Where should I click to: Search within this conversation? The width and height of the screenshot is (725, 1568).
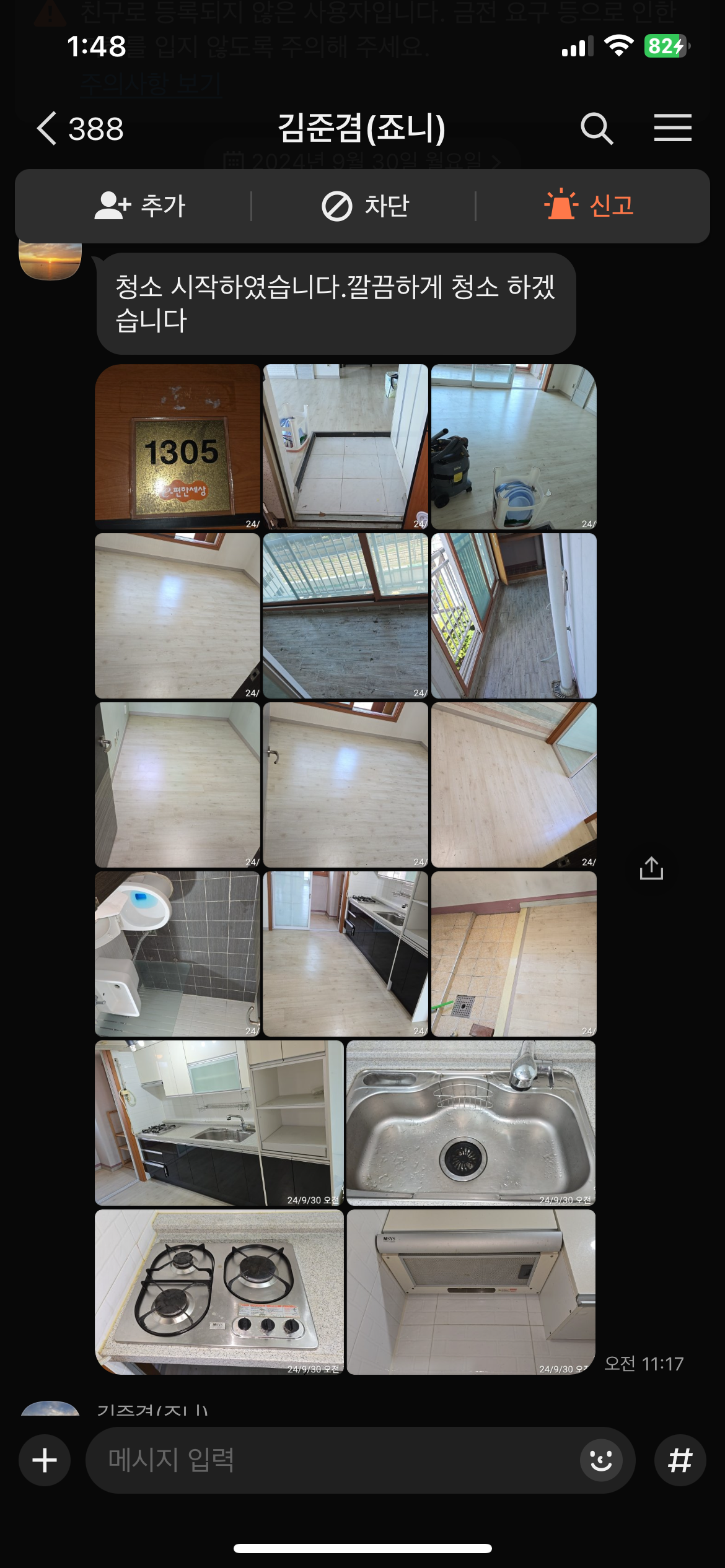pyautogui.click(x=596, y=129)
